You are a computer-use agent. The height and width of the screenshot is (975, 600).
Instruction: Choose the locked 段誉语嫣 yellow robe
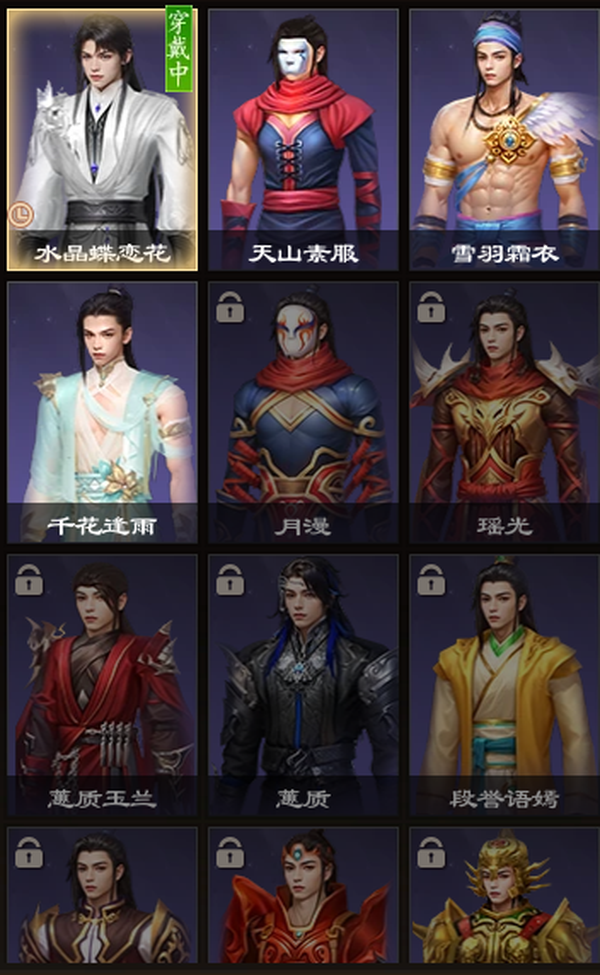tap(504, 685)
